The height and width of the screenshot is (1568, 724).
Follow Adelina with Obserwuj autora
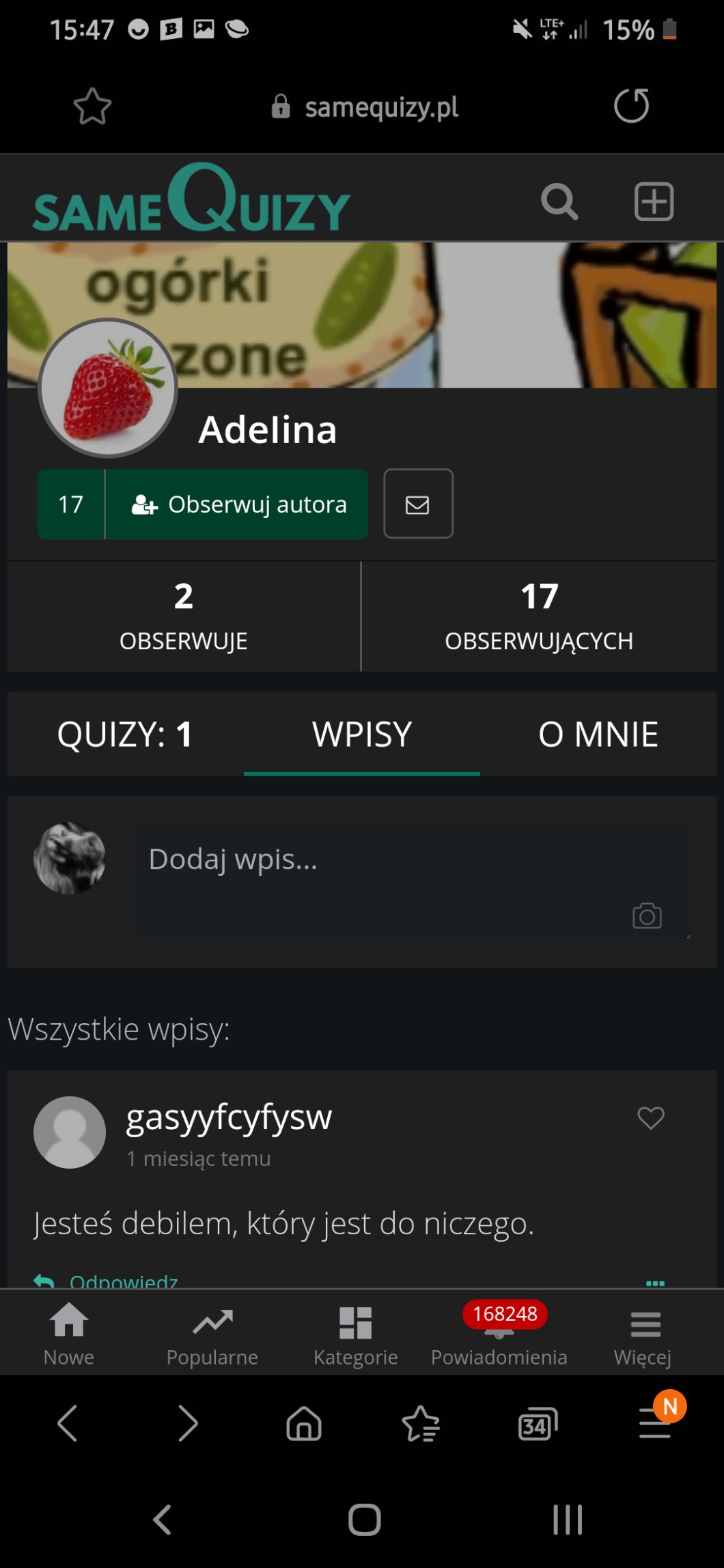[236, 504]
